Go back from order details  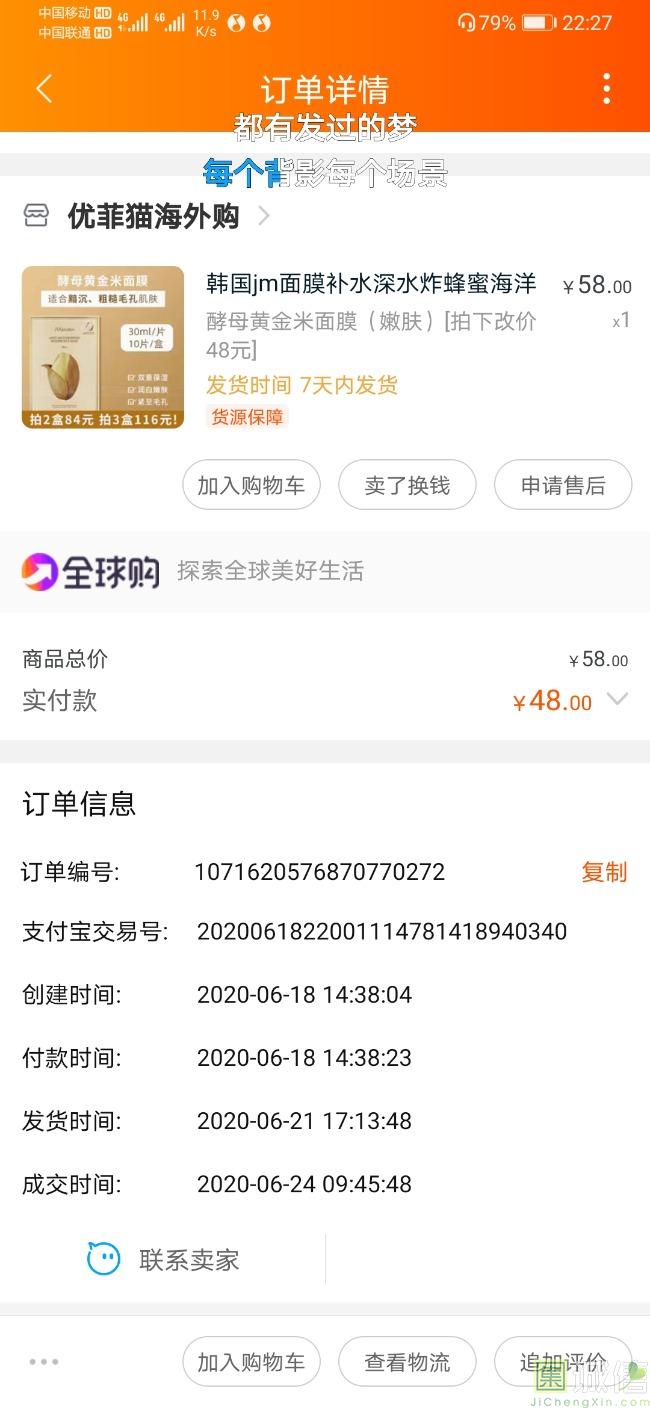[x=43, y=89]
